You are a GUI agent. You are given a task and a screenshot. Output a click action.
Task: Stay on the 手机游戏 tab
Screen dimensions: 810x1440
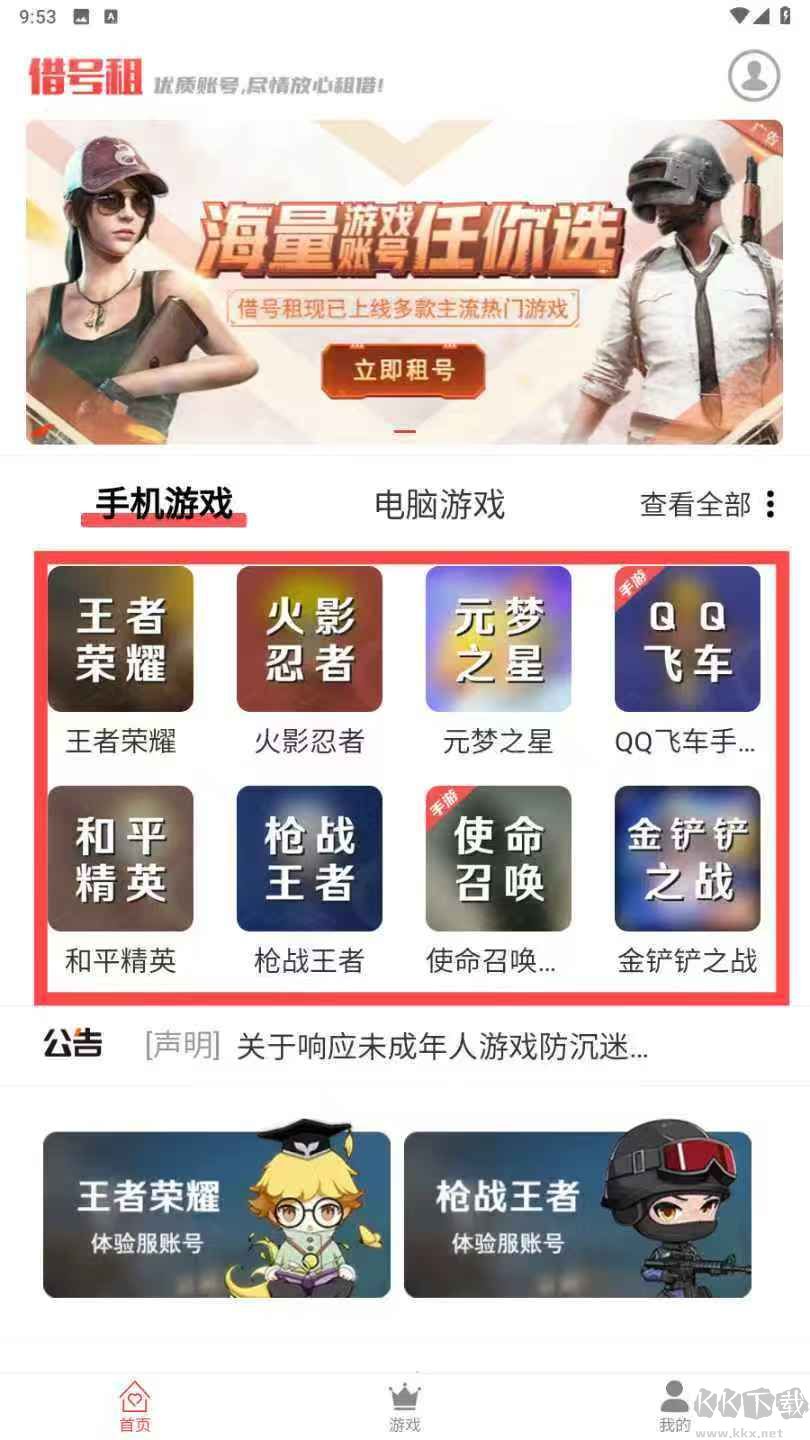(164, 506)
